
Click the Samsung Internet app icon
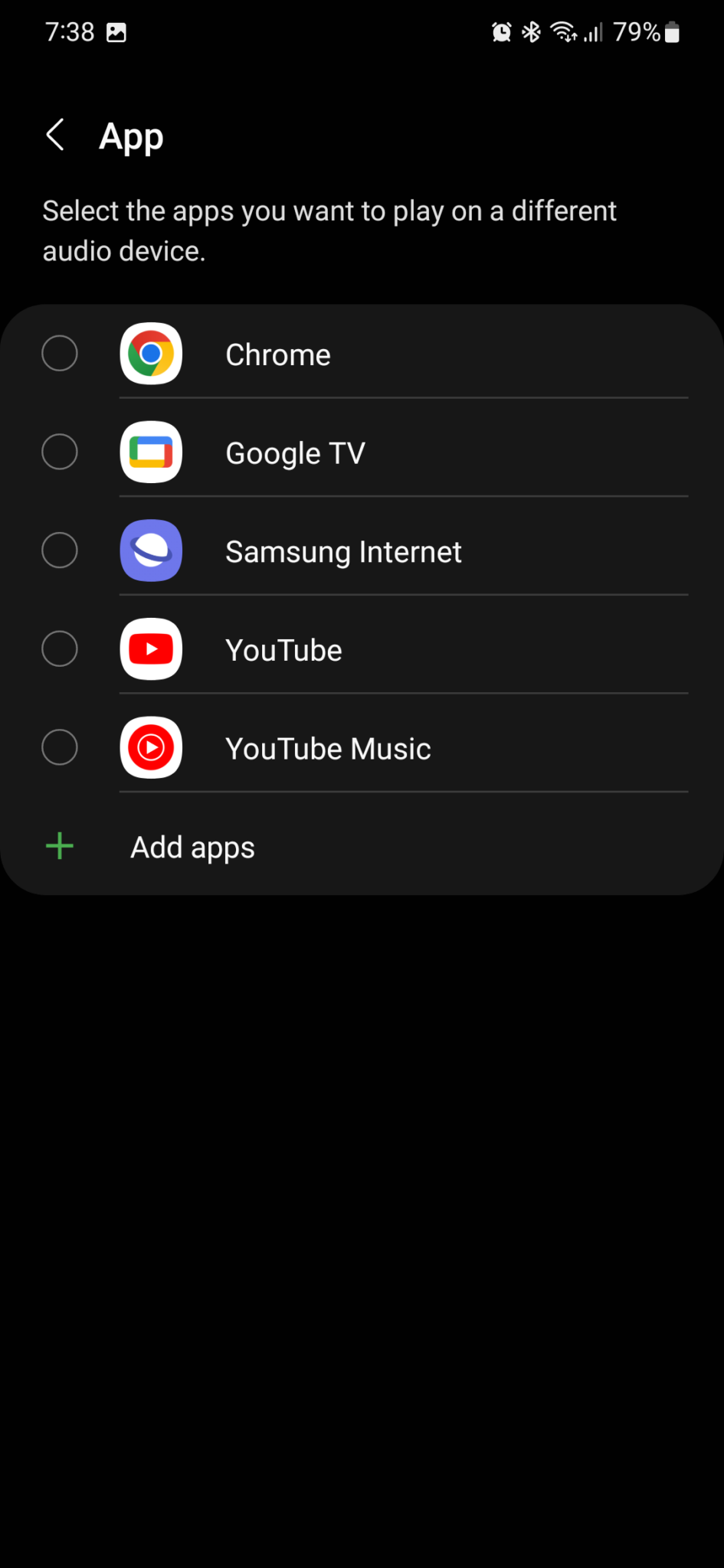tap(151, 550)
